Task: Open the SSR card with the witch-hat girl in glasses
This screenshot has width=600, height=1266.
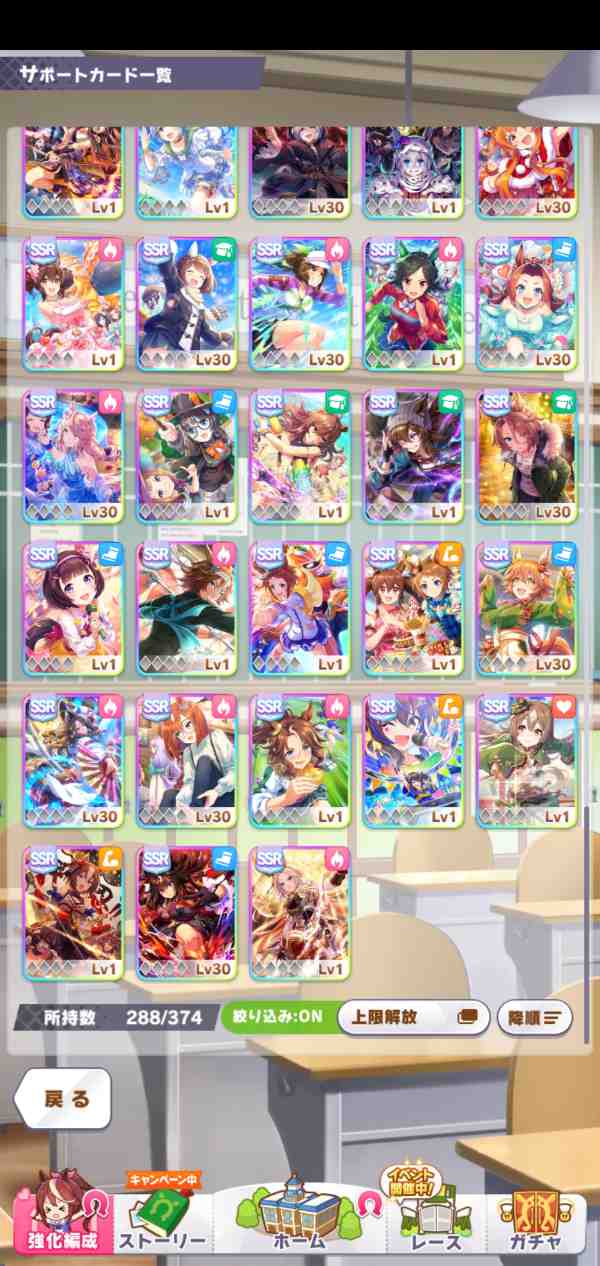Action: [186, 455]
